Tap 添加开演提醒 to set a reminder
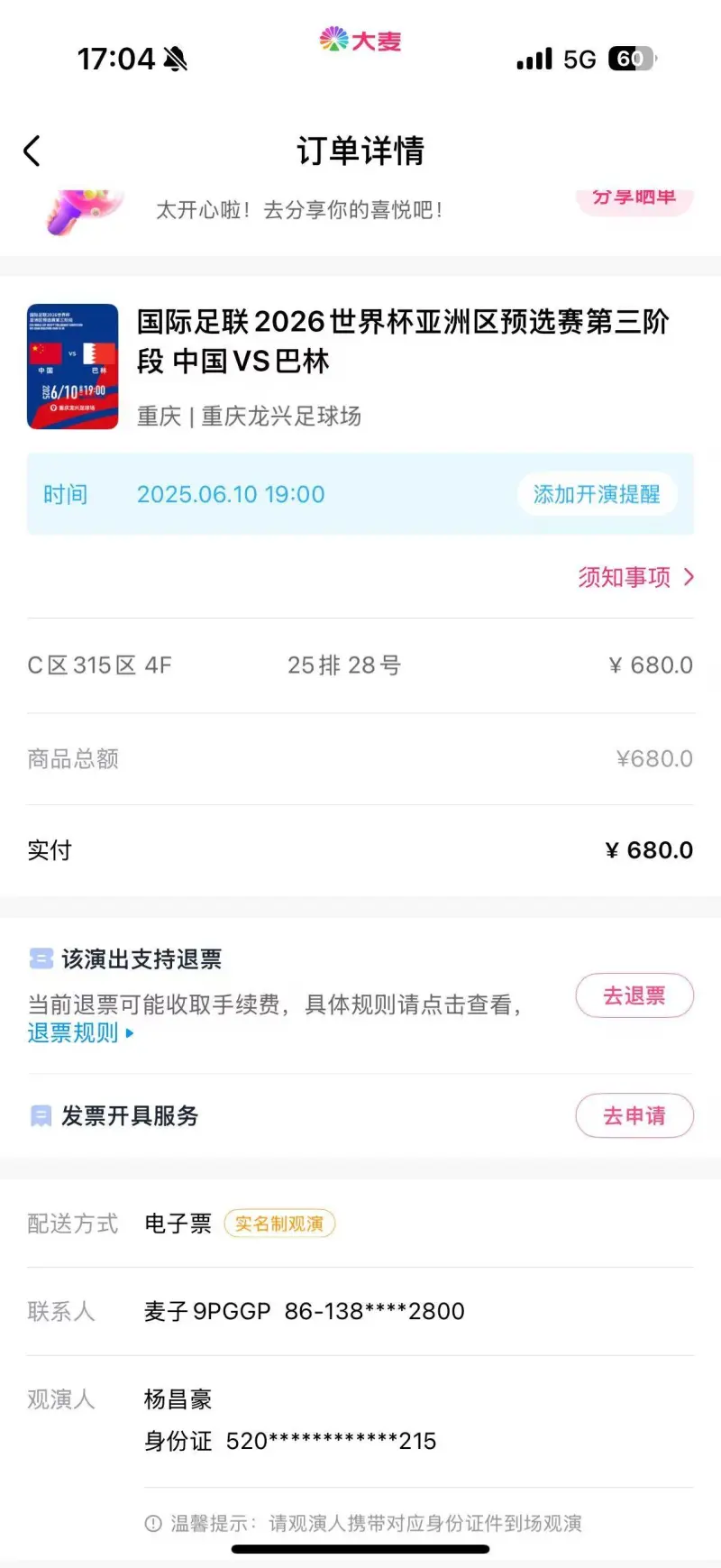Screen dimensions: 721x1568 tap(597, 494)
